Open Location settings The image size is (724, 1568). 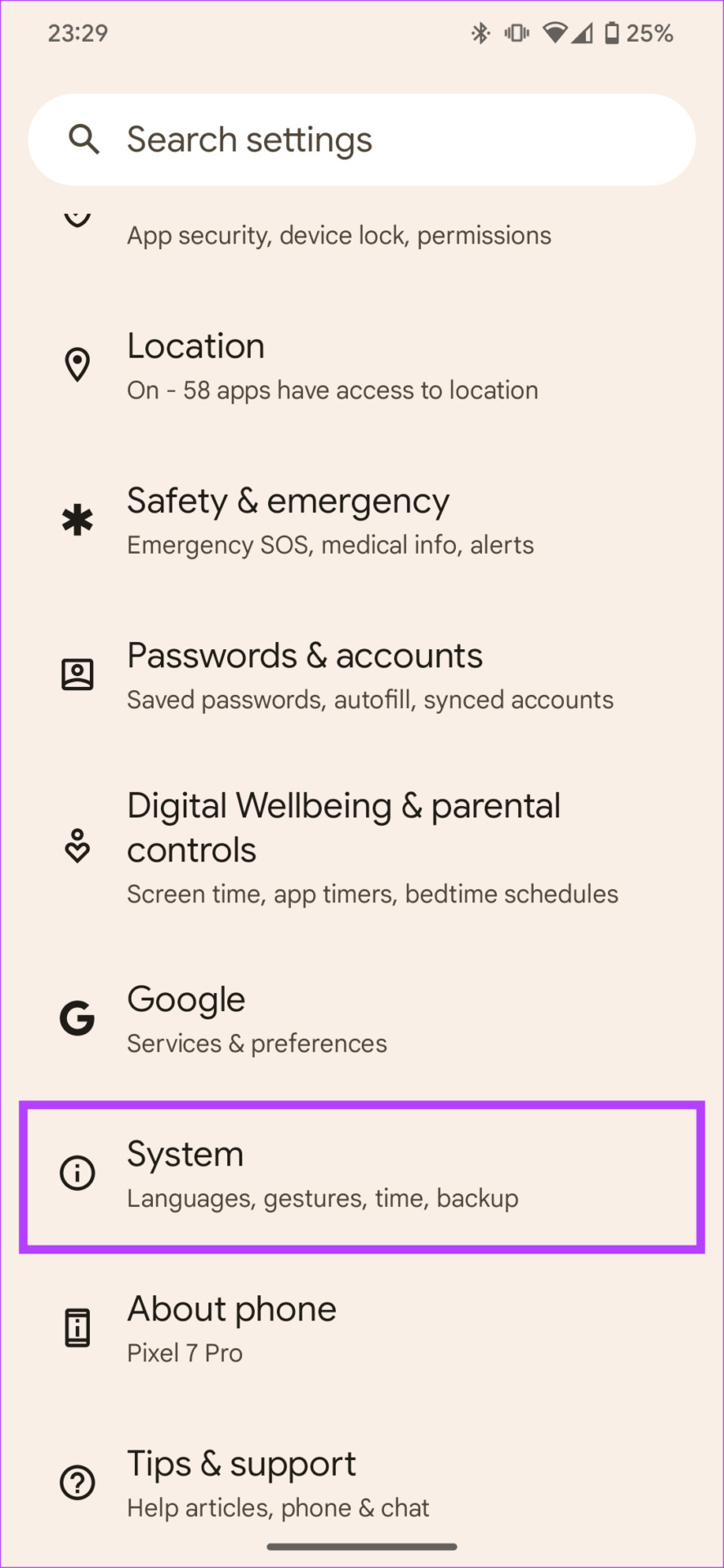[x=362, y=366]
